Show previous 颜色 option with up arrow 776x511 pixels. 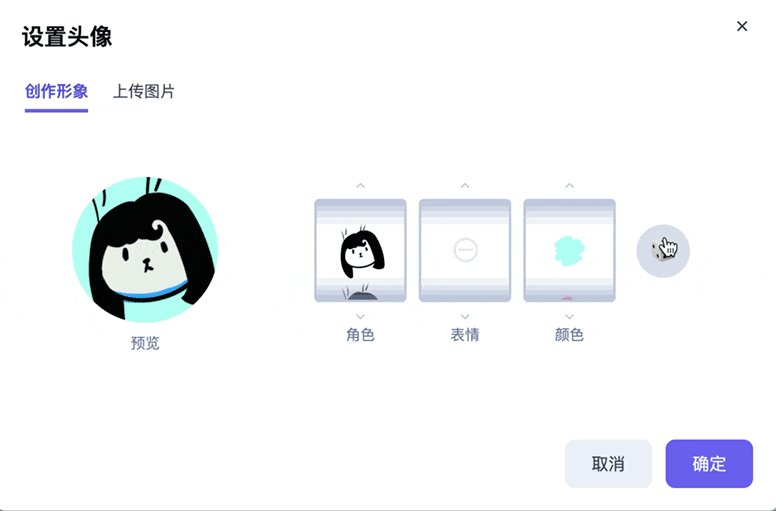coord(569,185)
